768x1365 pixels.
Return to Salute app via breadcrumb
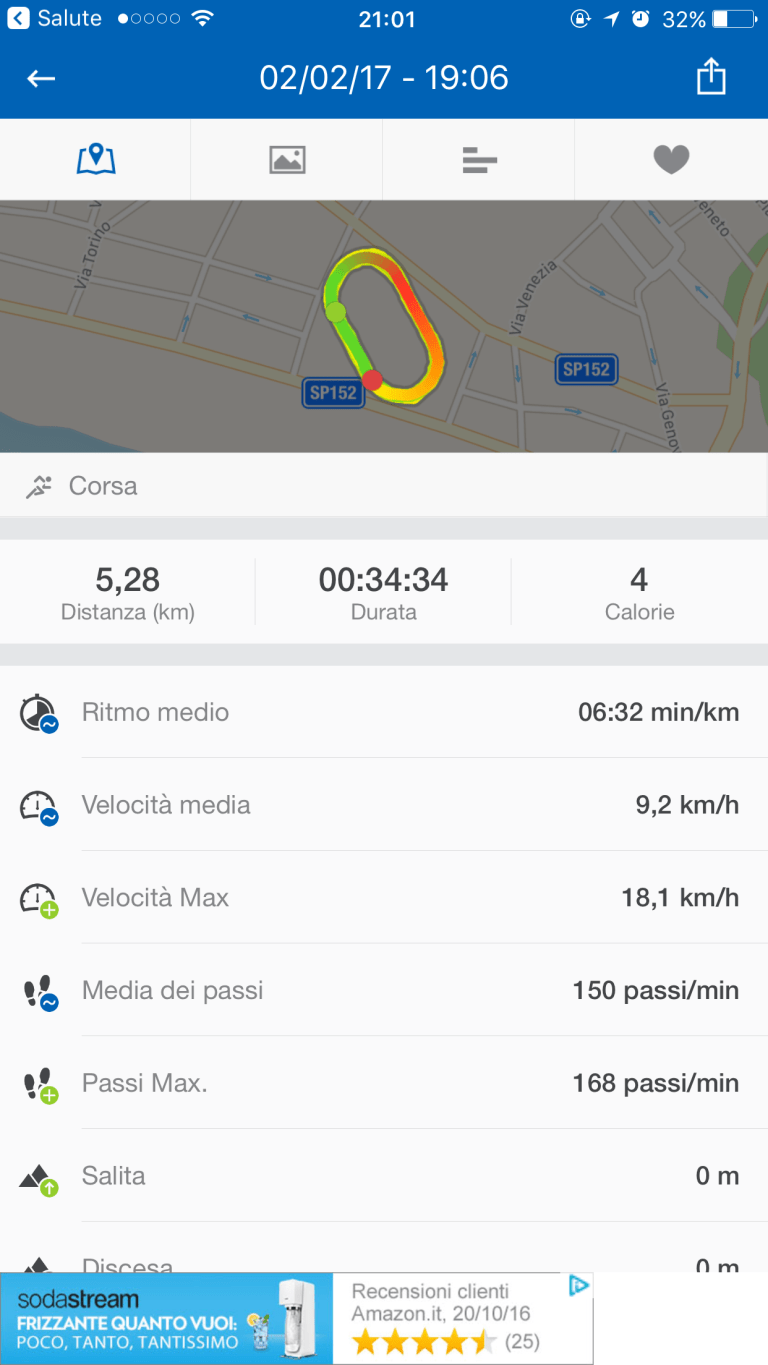[x=55, y=18]
